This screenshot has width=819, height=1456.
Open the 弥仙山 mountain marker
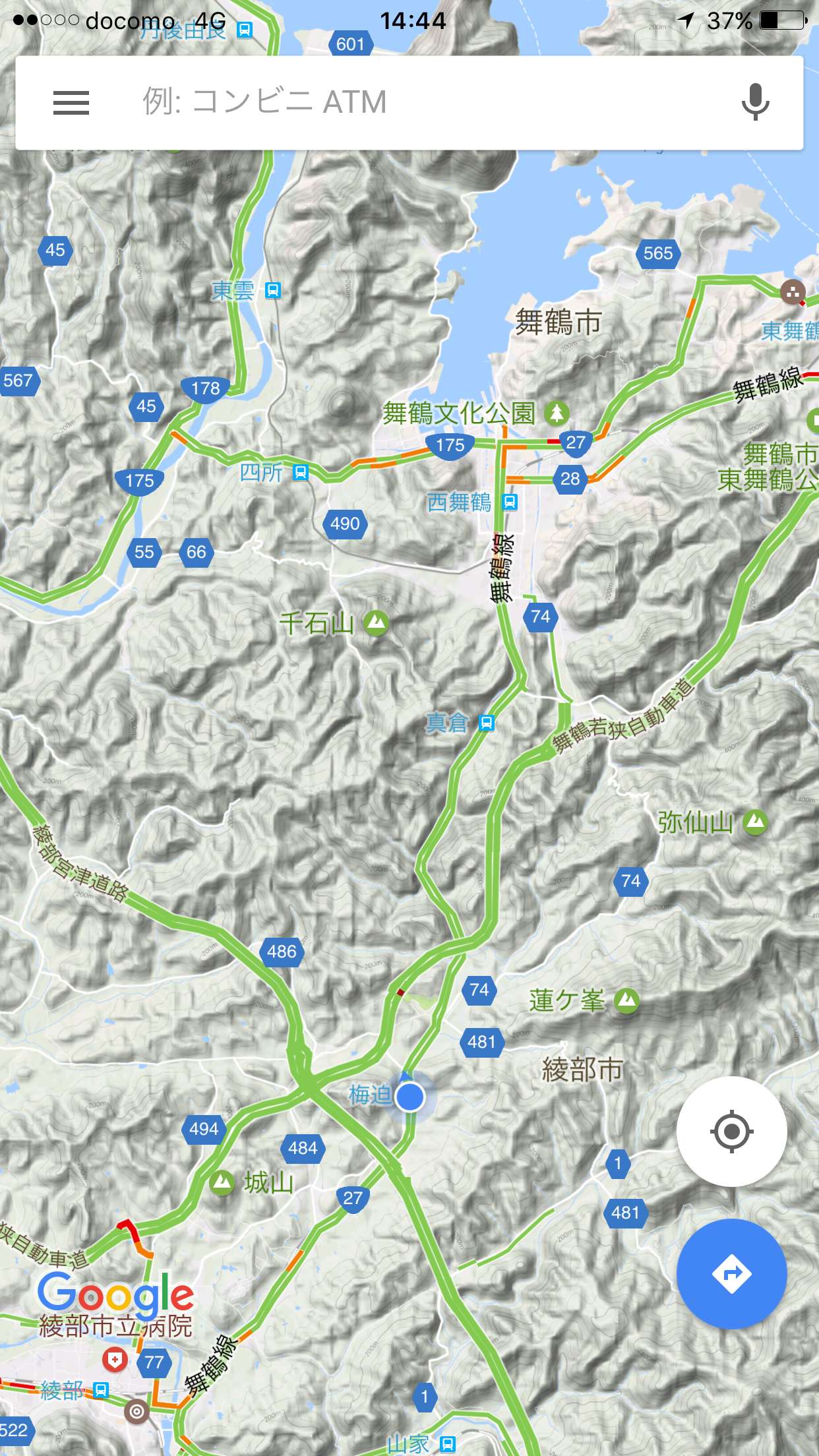(x=755, y=822)
